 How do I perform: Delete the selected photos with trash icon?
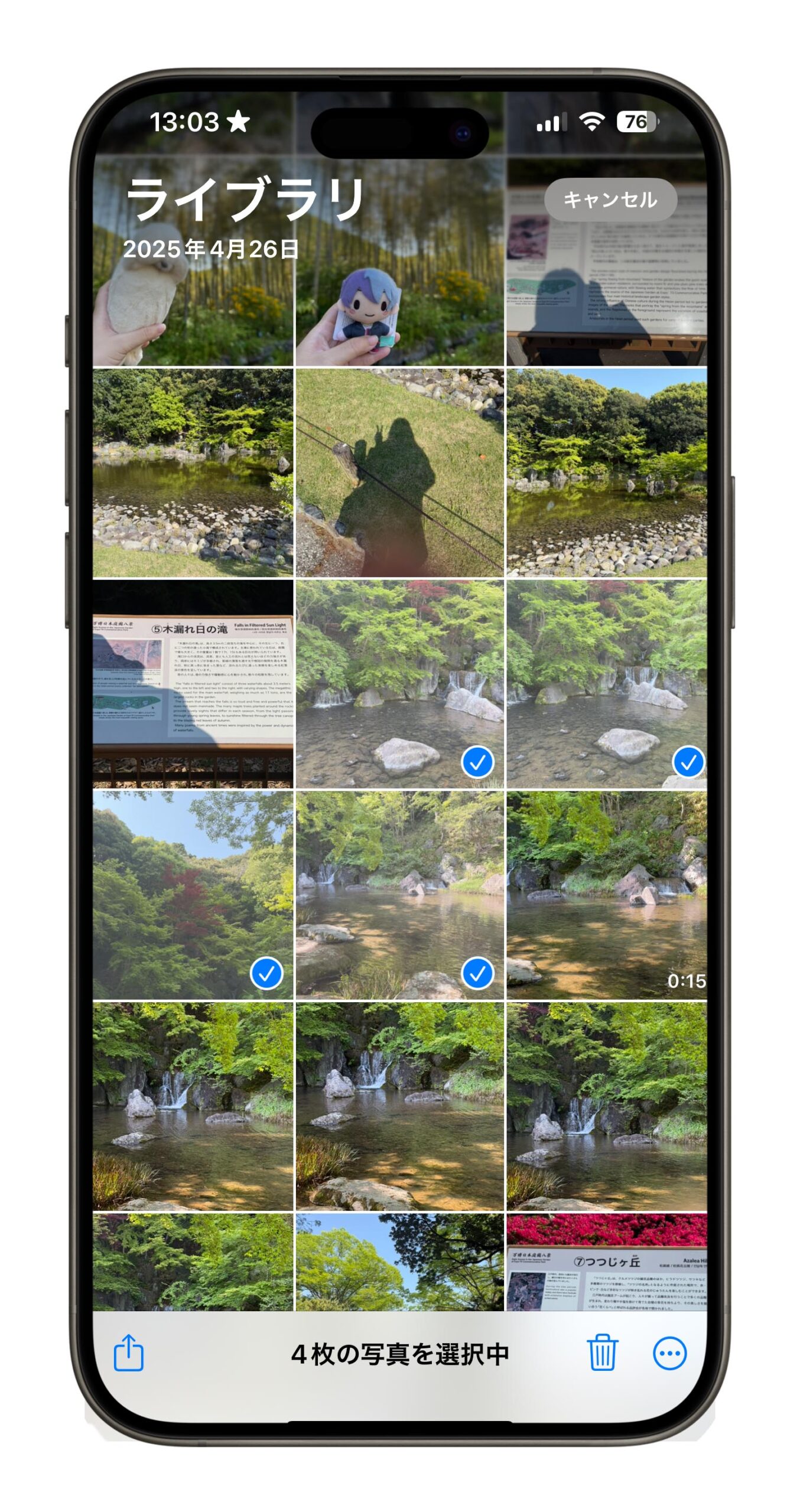coord(601,1352)
